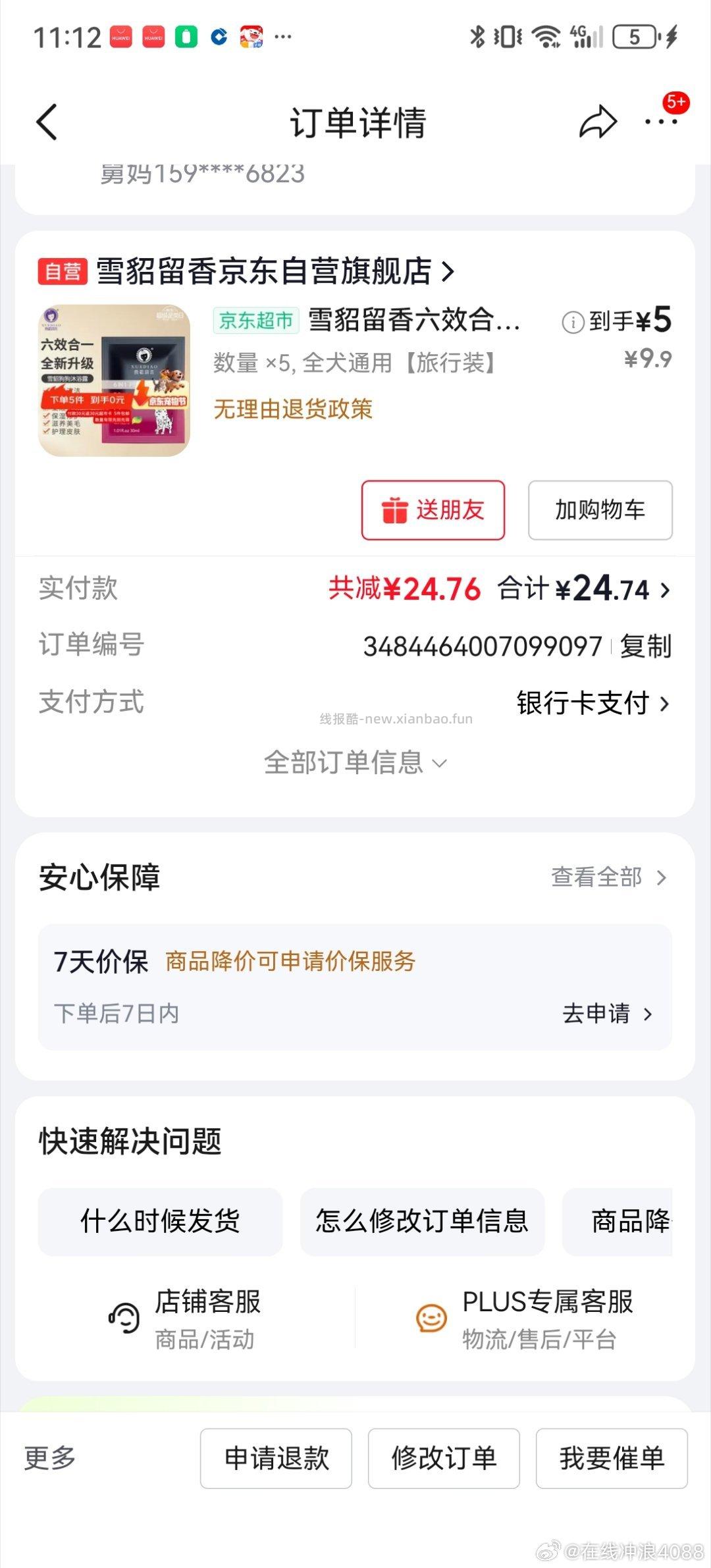Tap the back arrow to leave order details
711x1568 pixels.
pos(47,122)
